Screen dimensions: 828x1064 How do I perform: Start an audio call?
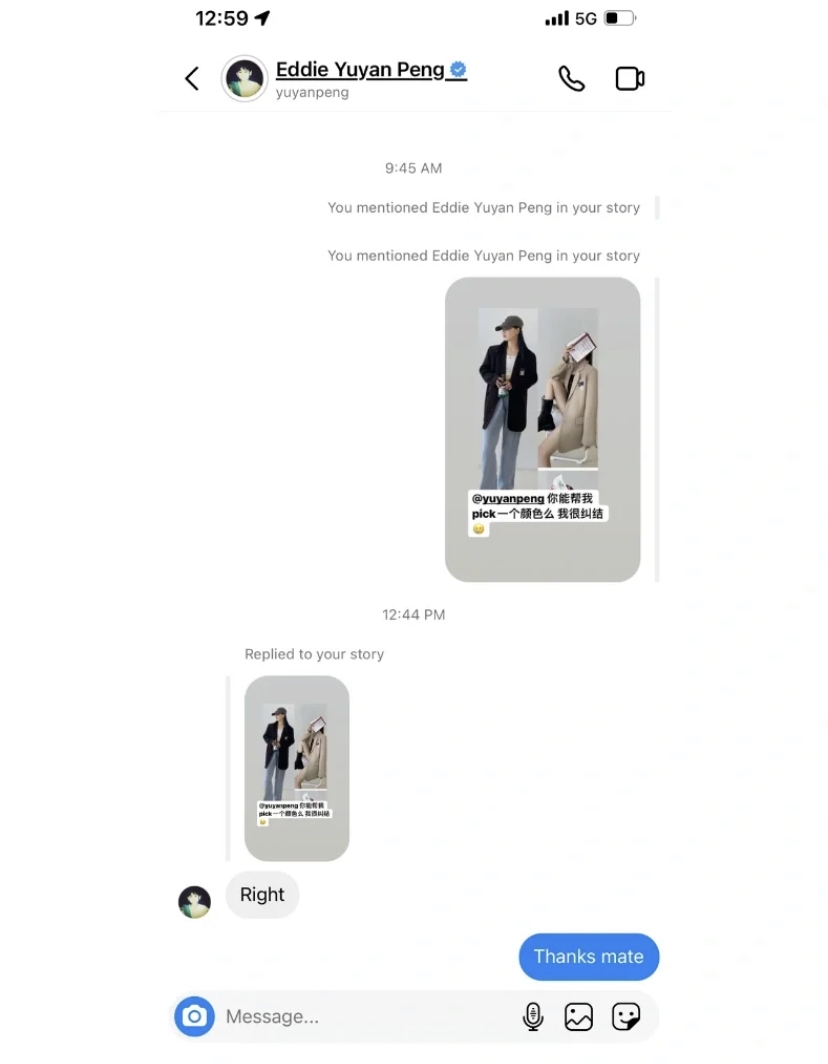coord(571,79)
